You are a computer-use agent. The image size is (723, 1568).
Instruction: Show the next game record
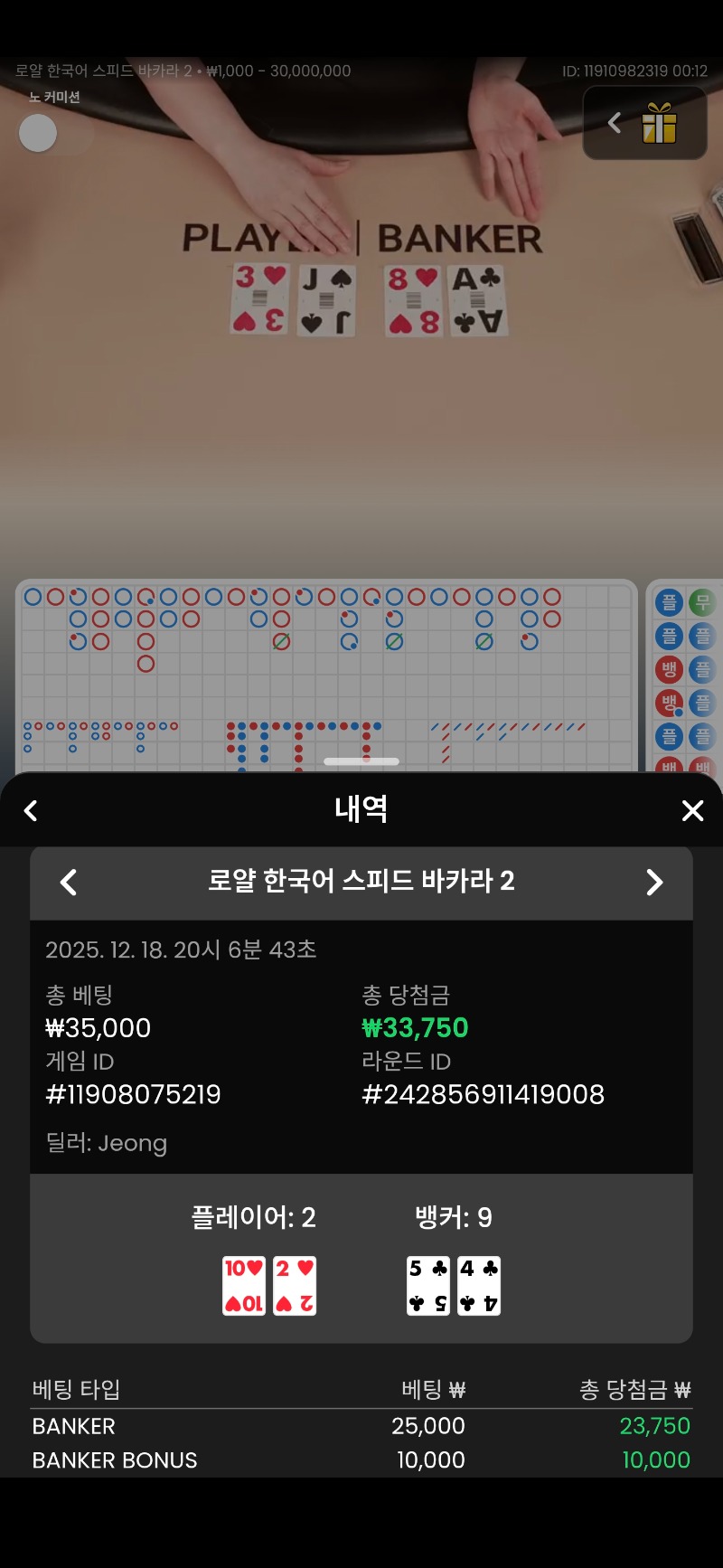[654, 882]
